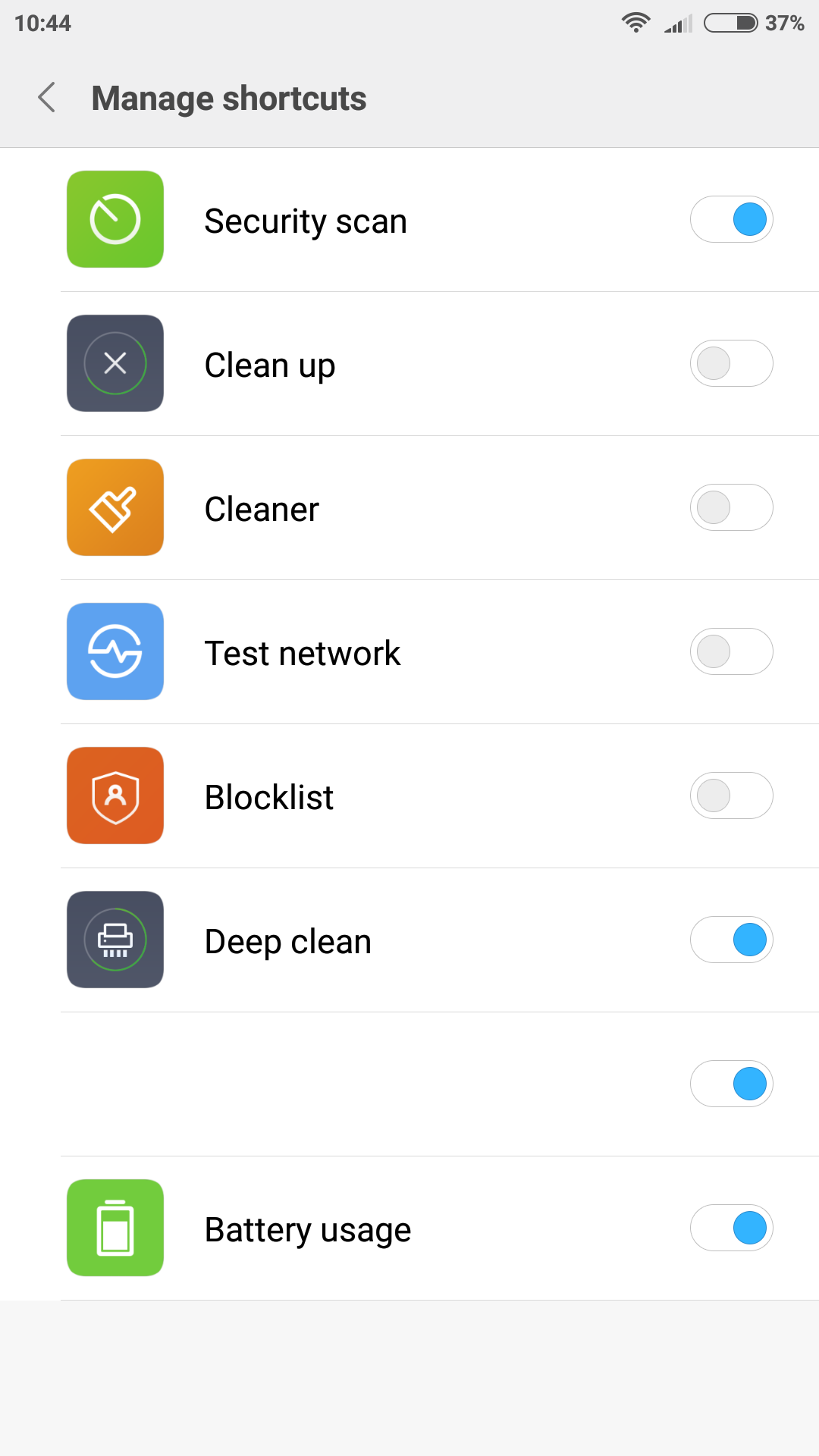
Task: Disable the Deep clean shortcut
Action: click(x=731, y=940)
